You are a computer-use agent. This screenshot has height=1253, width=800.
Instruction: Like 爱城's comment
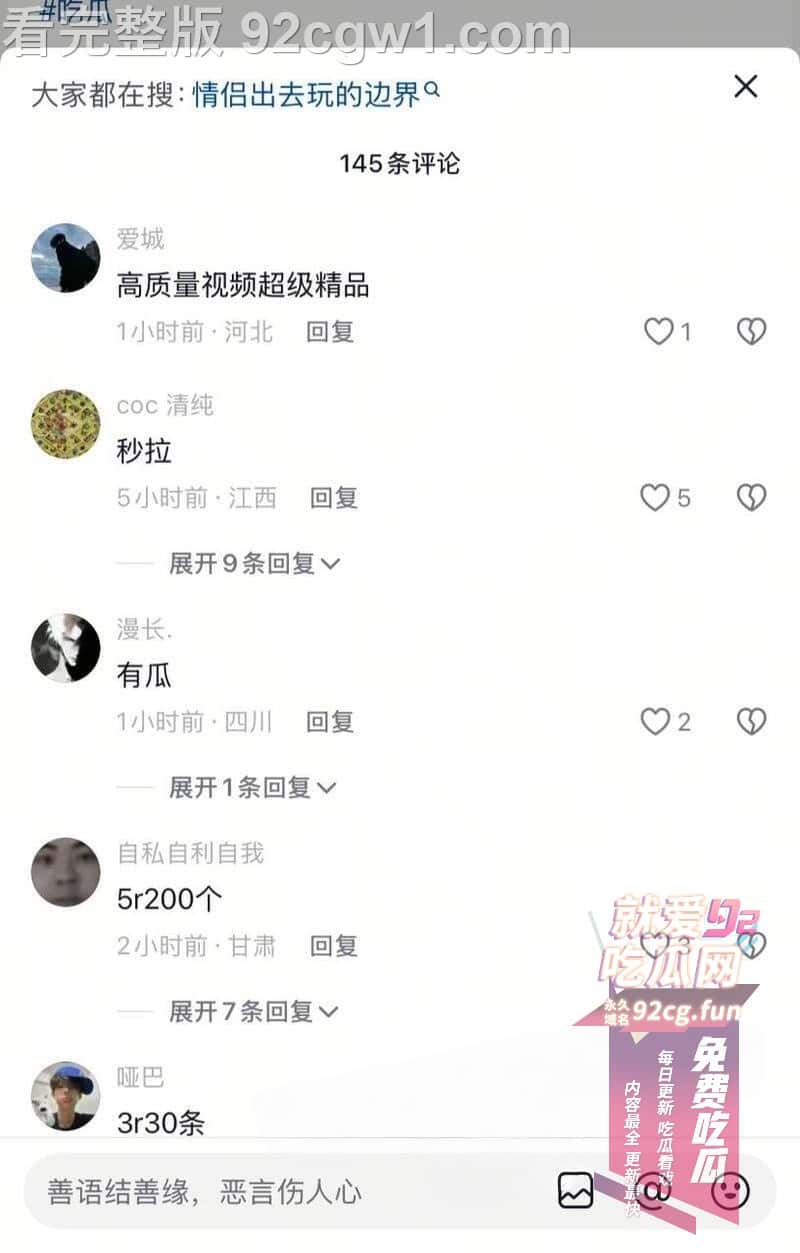click(659, 331)
